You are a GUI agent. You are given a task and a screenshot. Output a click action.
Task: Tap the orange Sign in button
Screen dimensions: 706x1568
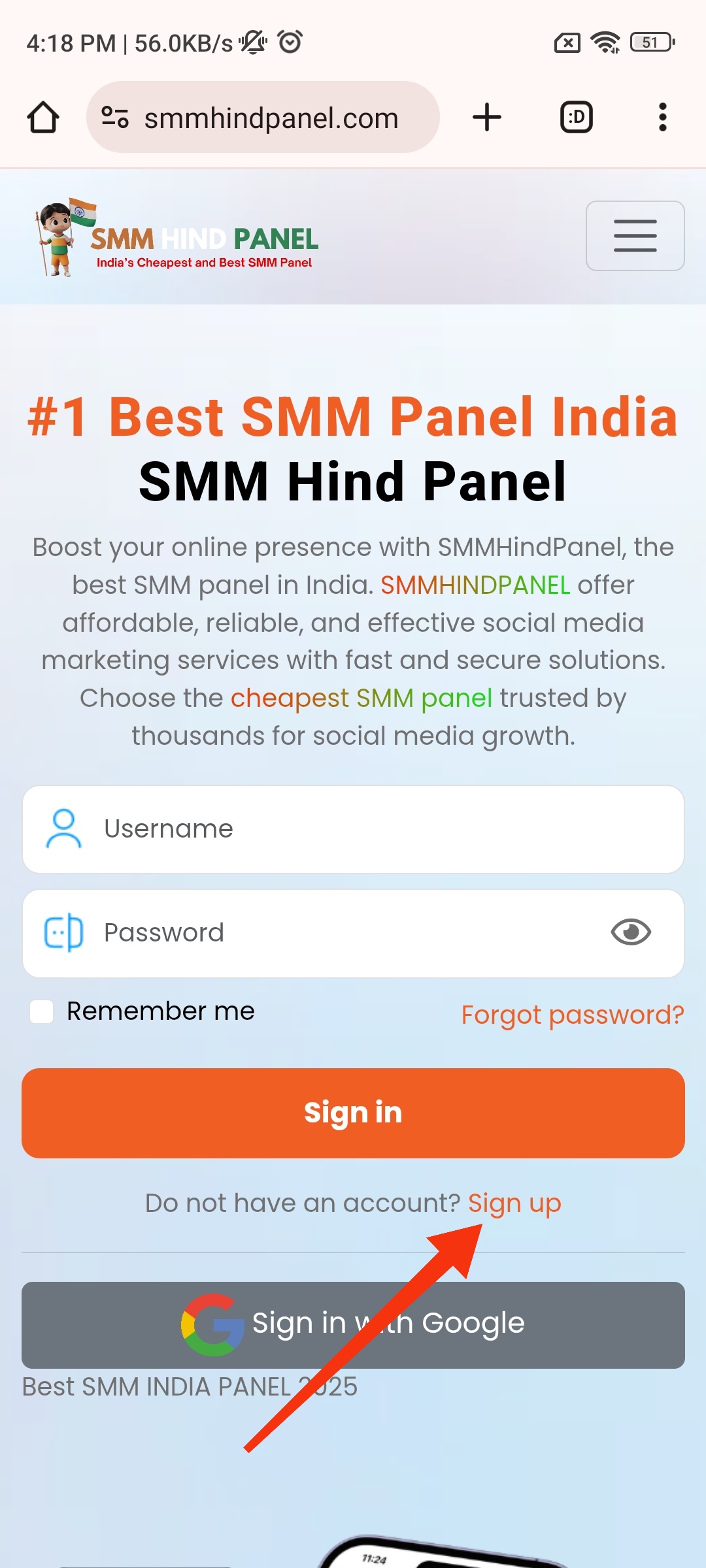[x=353, y=1113]
